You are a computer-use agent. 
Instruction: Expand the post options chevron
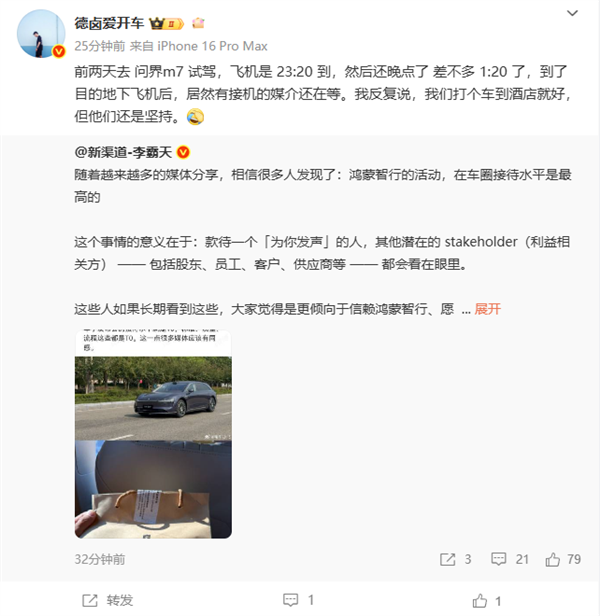pyautogui.click(x=571, y=14)
